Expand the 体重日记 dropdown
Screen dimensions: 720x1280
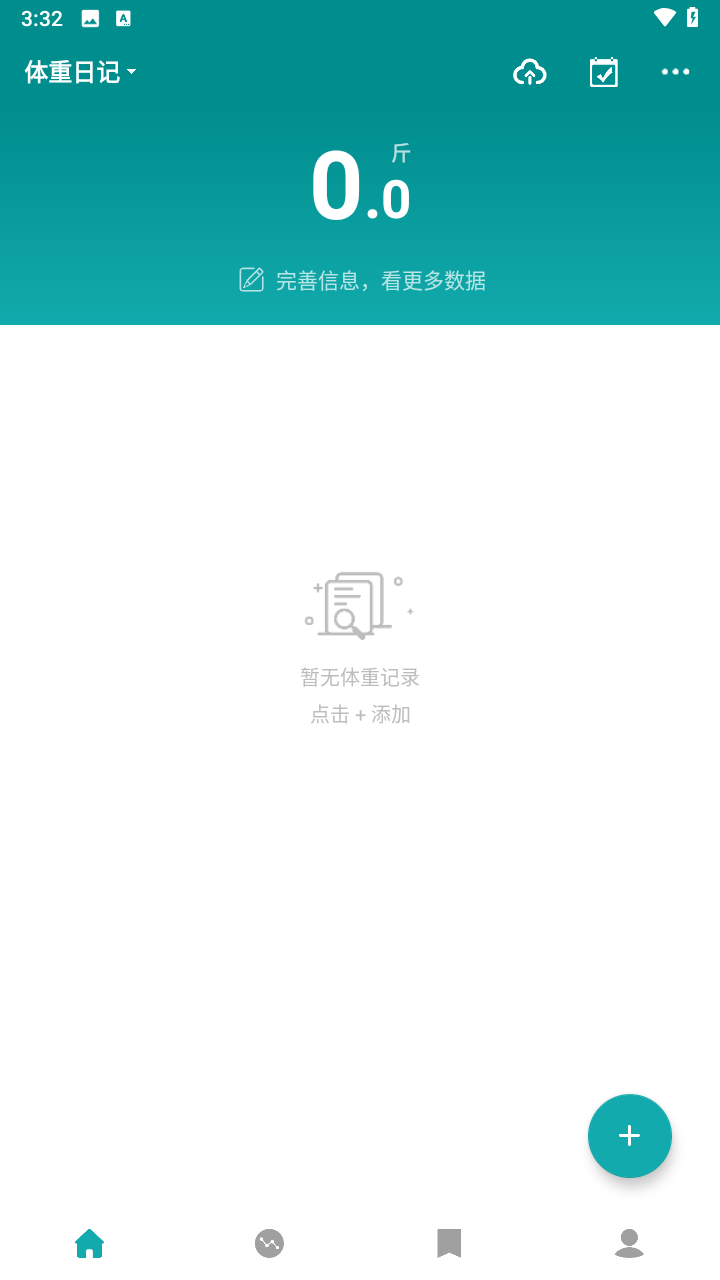point(81,72)
